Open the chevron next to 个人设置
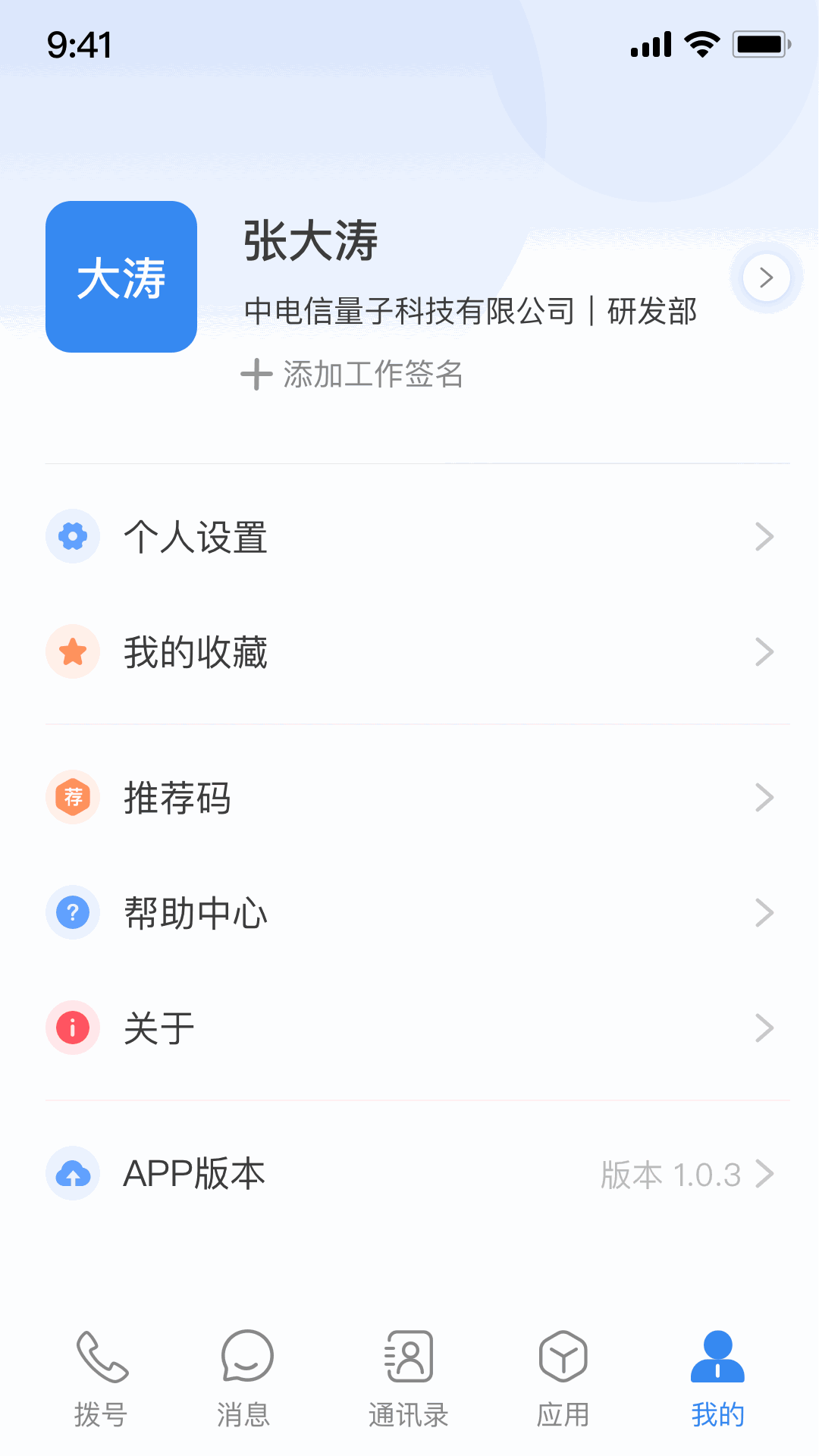 [764, 536]
